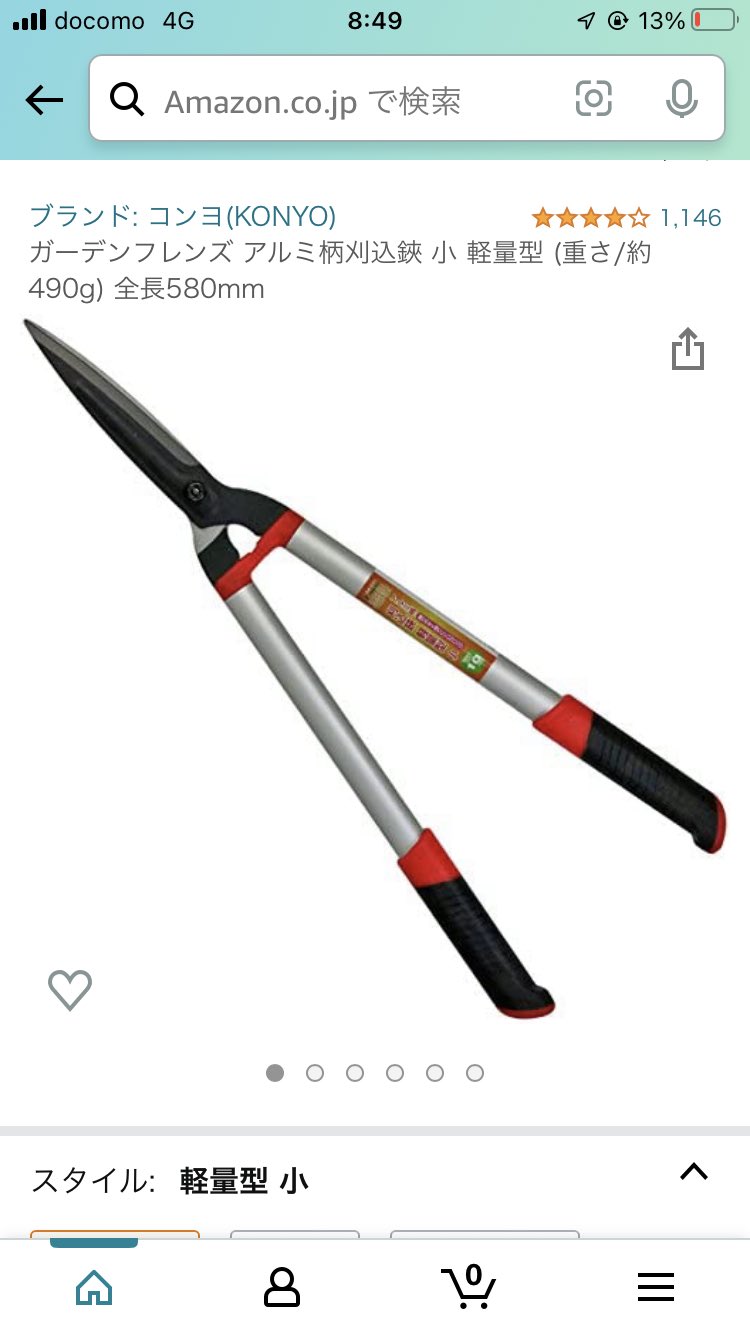The height and width of the screenshot is (1334, 750).
Task: Open the shopping cart
Action: (x=469, y=1286)
